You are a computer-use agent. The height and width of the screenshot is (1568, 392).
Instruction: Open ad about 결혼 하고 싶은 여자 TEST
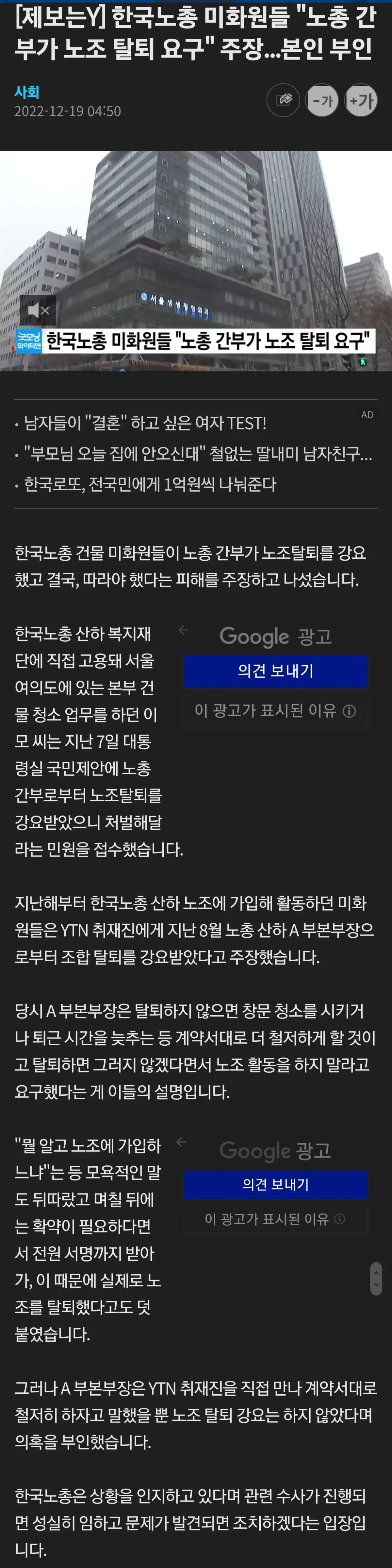pos(145,423)
